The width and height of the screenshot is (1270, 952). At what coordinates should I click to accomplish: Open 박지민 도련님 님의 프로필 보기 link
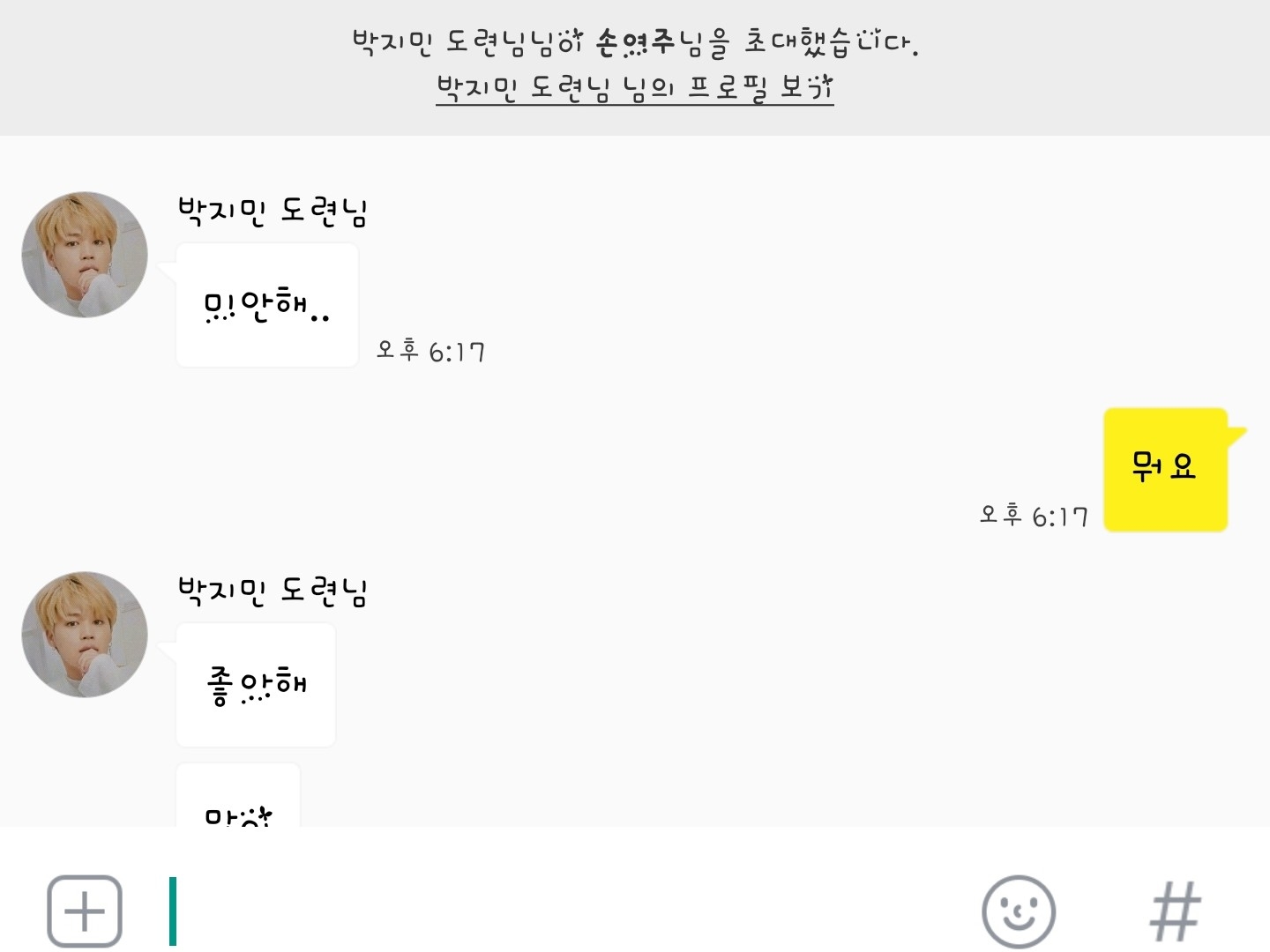pyautogui.click(x=634, y=88)
